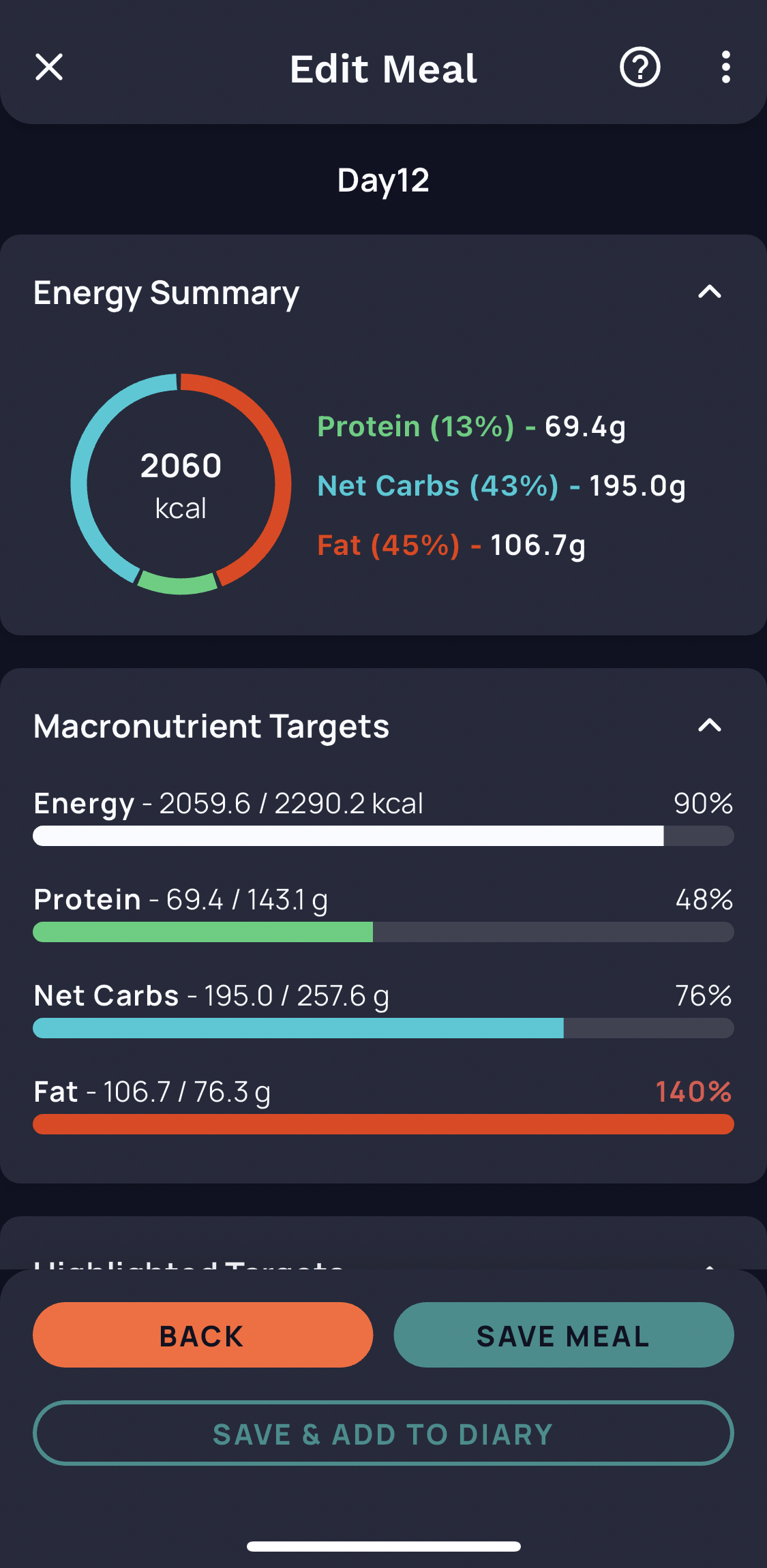The image size is (767, 1568).
Task: Close the Edit Meal screen
Action: pos(49,67)
